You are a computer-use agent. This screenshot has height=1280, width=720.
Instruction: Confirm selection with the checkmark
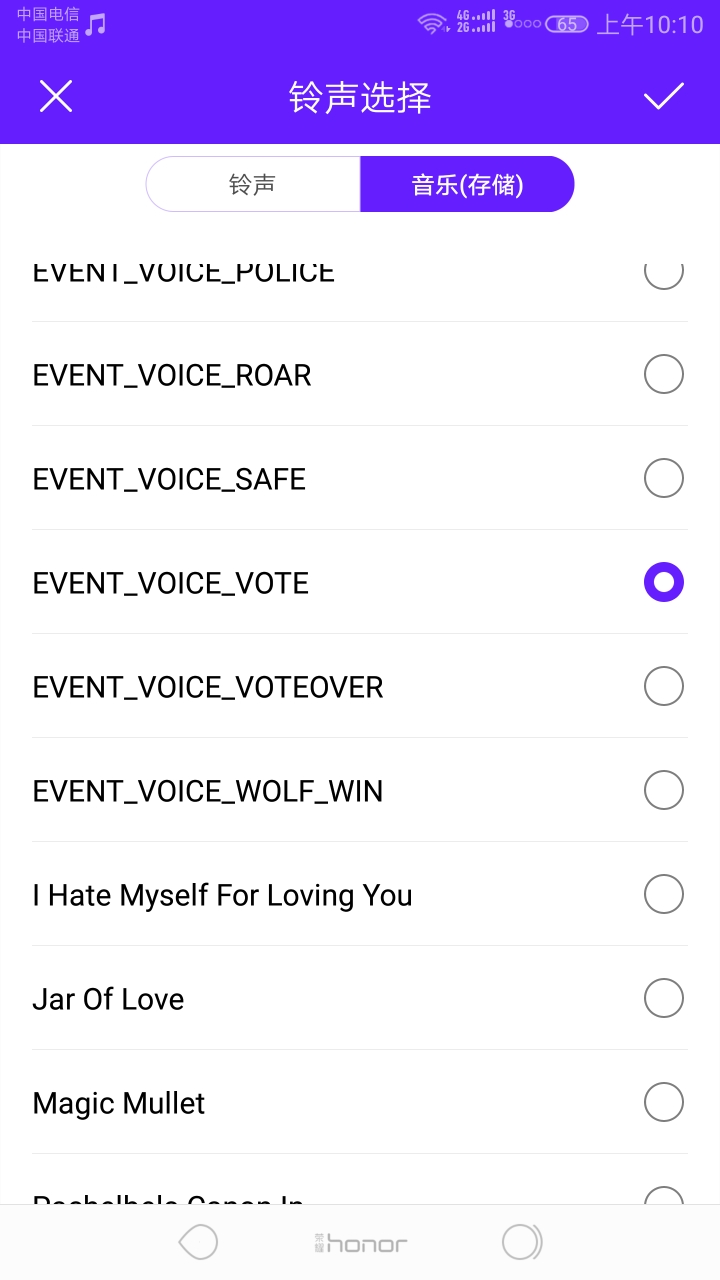coord(663,96)
